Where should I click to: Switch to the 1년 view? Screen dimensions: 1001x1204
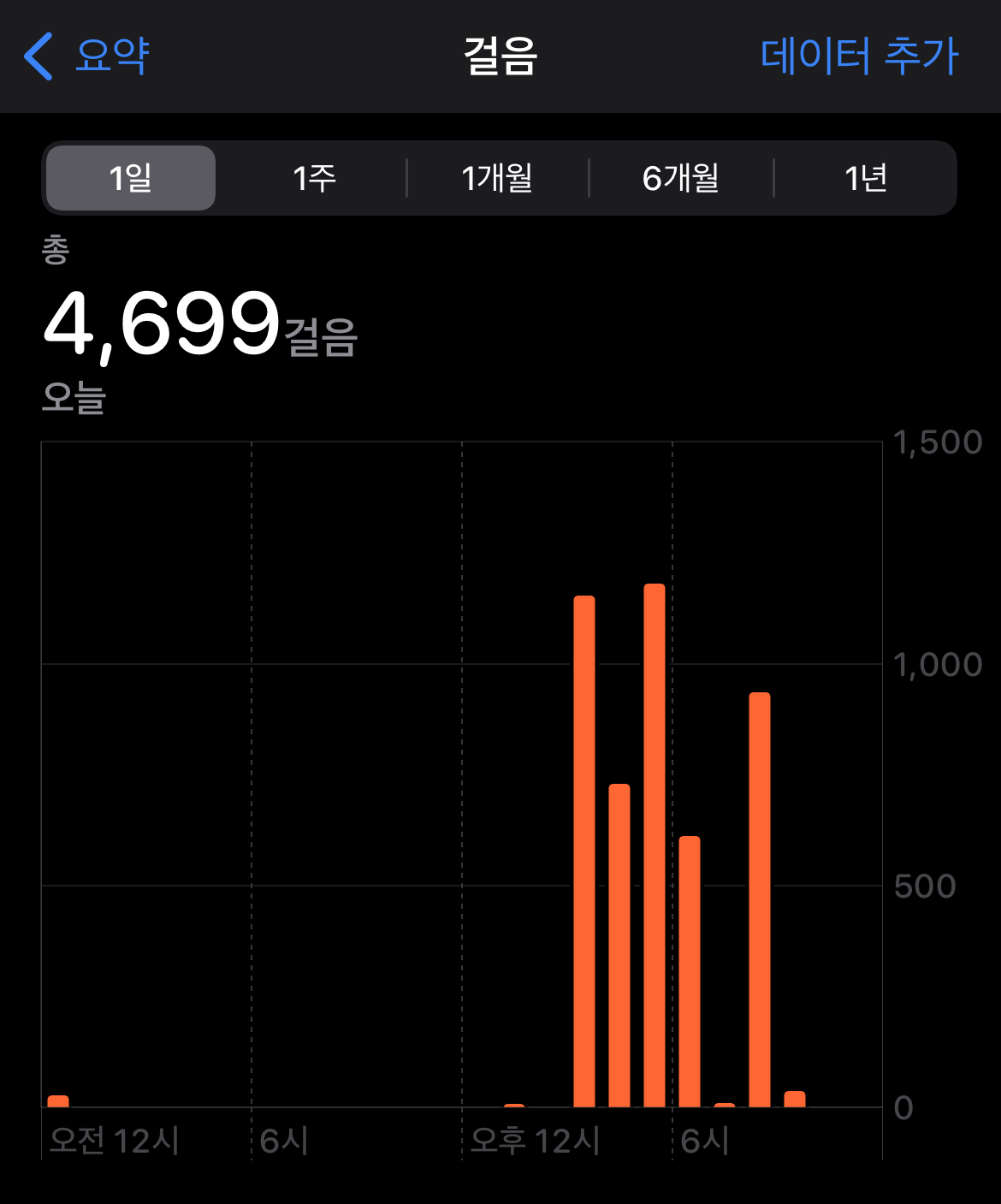[x=865, y=178]
